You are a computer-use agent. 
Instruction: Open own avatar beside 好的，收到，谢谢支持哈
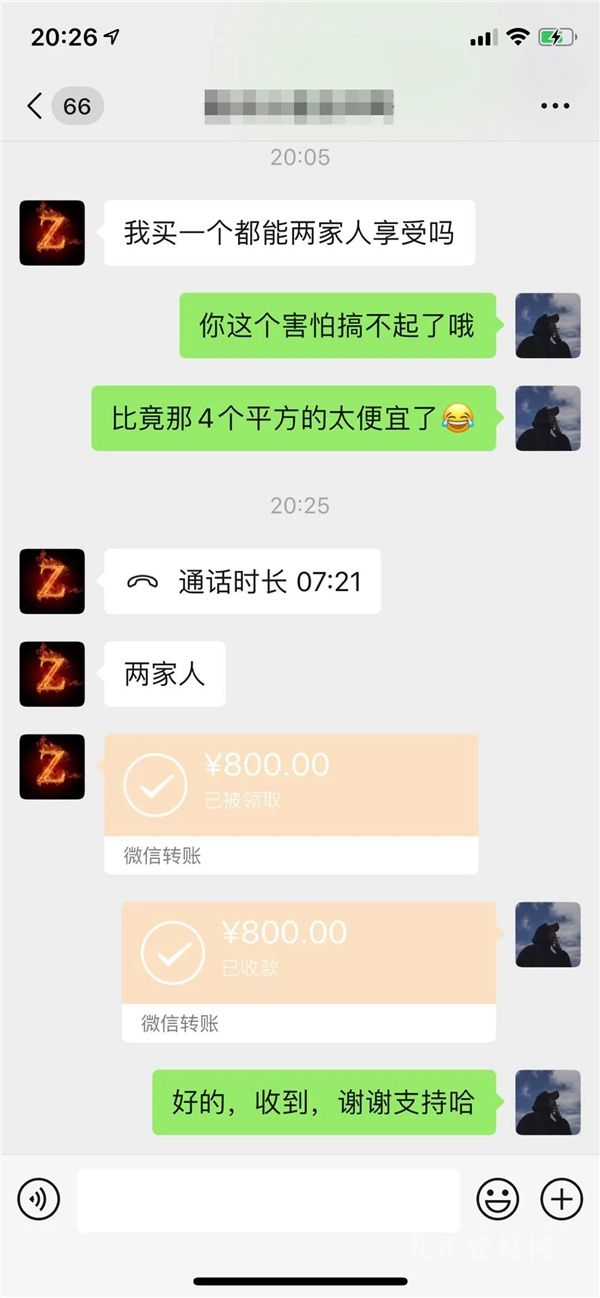548,1102
